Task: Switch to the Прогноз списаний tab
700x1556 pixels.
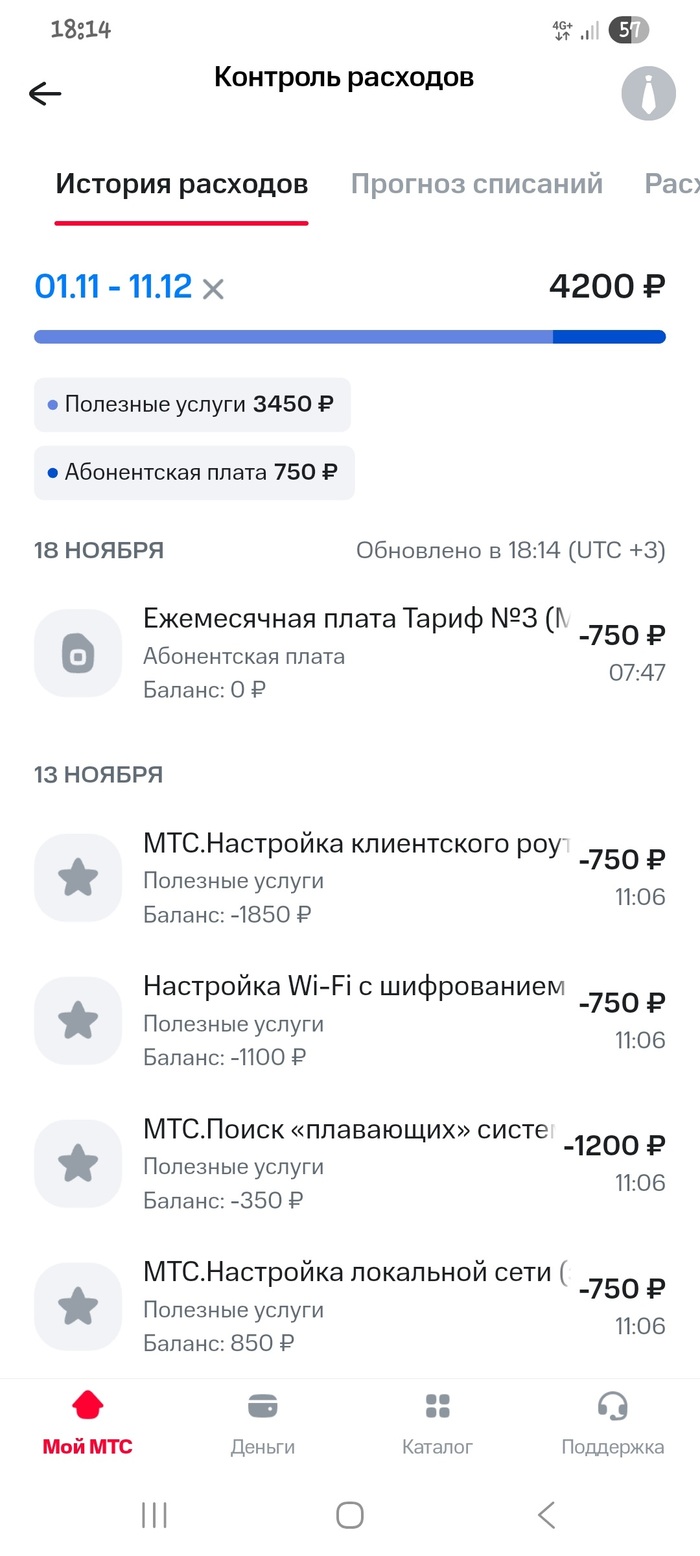Action: pos(476,184)
